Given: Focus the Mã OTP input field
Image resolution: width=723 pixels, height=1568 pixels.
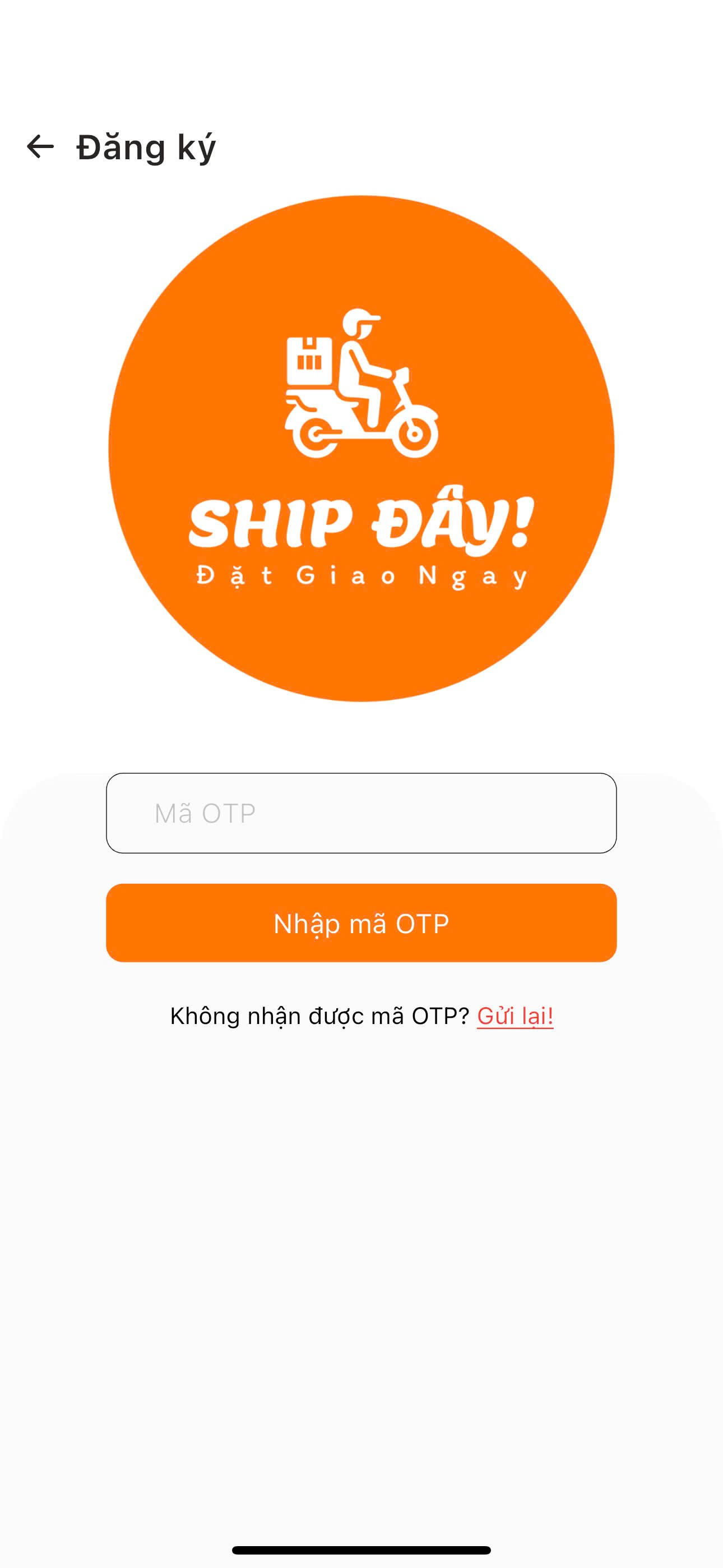Looking at the screenshot, I should (361, 813).
